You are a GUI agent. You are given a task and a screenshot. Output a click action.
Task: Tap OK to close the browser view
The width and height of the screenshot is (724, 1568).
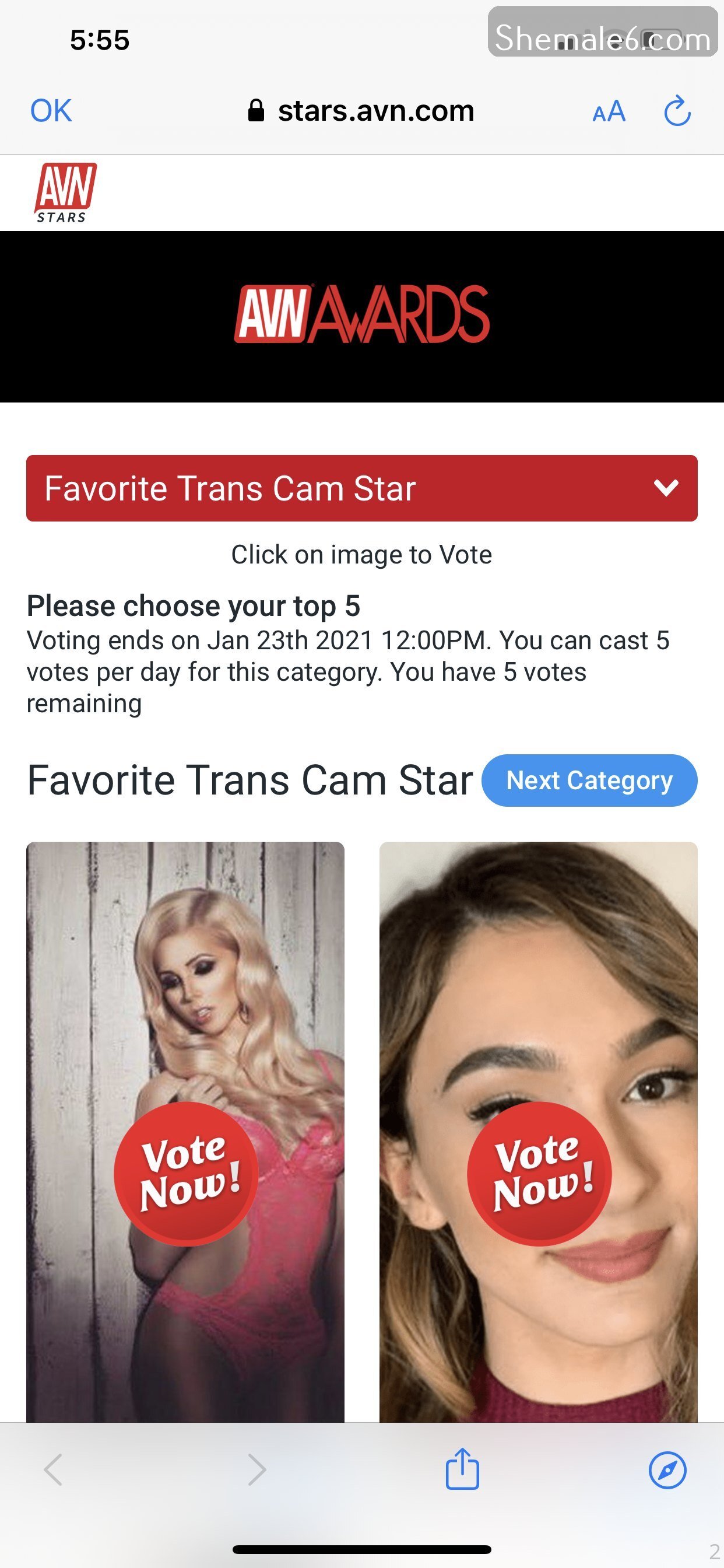click(51, 111)
